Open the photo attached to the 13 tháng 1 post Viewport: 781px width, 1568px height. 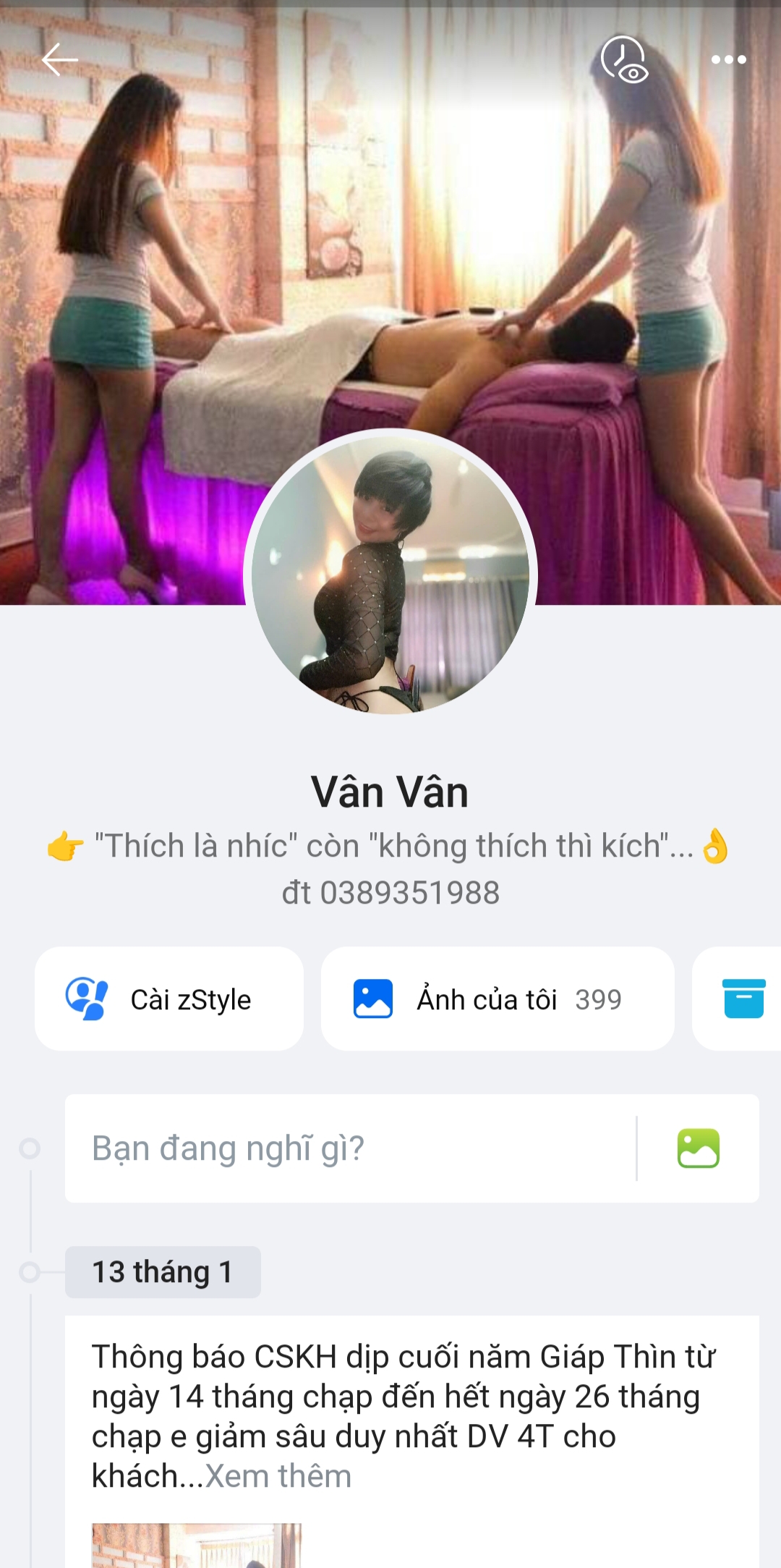197,1546
